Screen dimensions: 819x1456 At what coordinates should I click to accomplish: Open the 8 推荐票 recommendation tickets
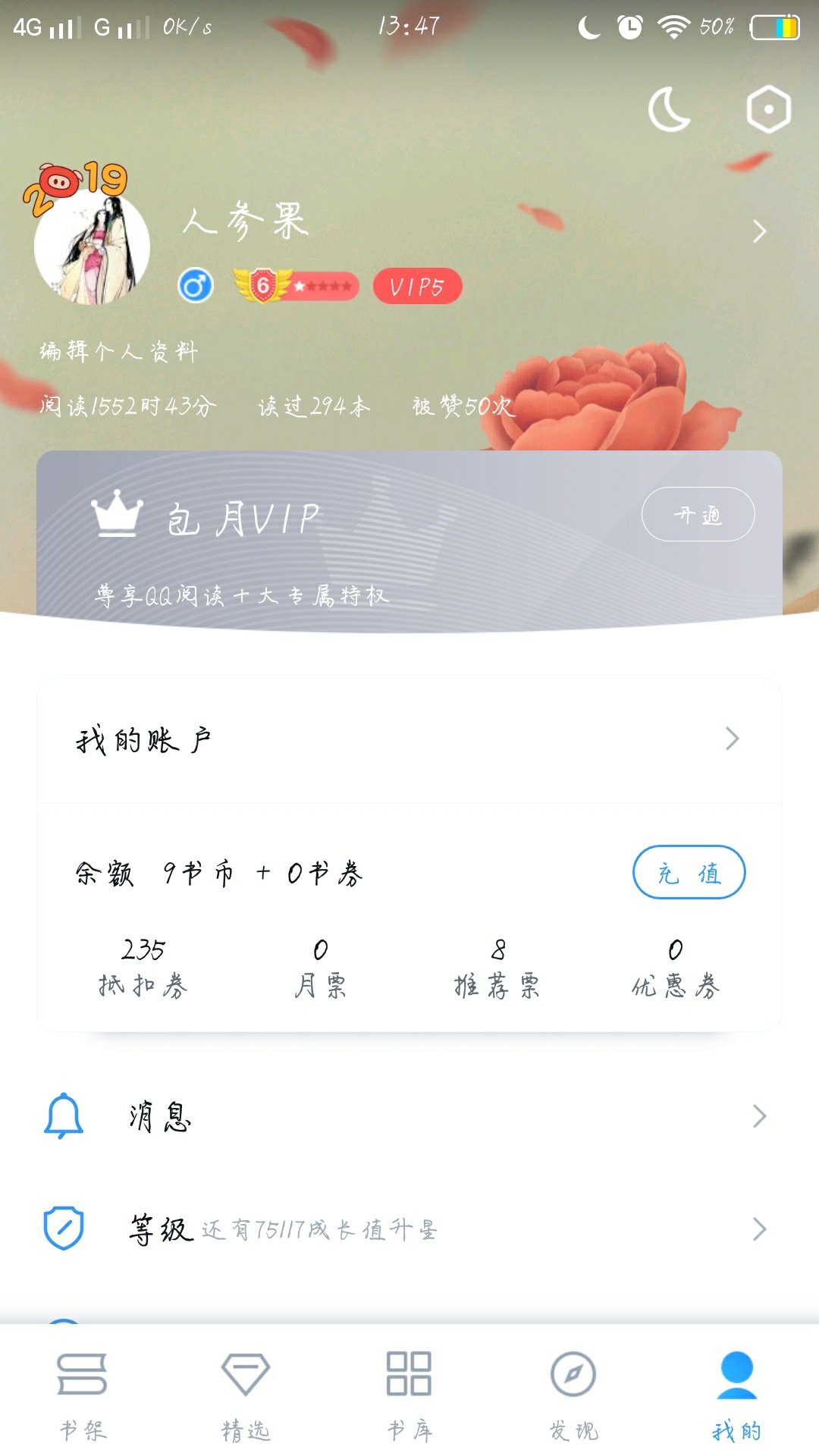pos(497,968)
